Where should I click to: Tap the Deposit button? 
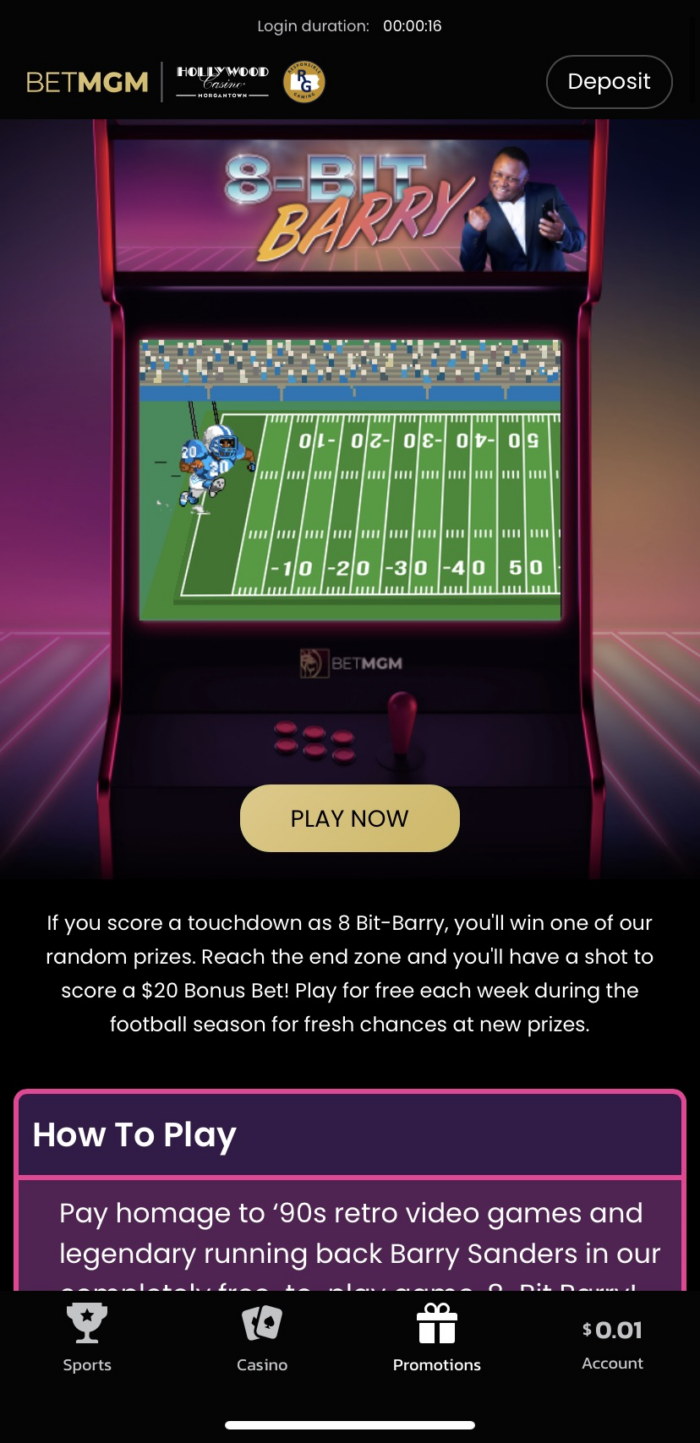coord(608,82)
